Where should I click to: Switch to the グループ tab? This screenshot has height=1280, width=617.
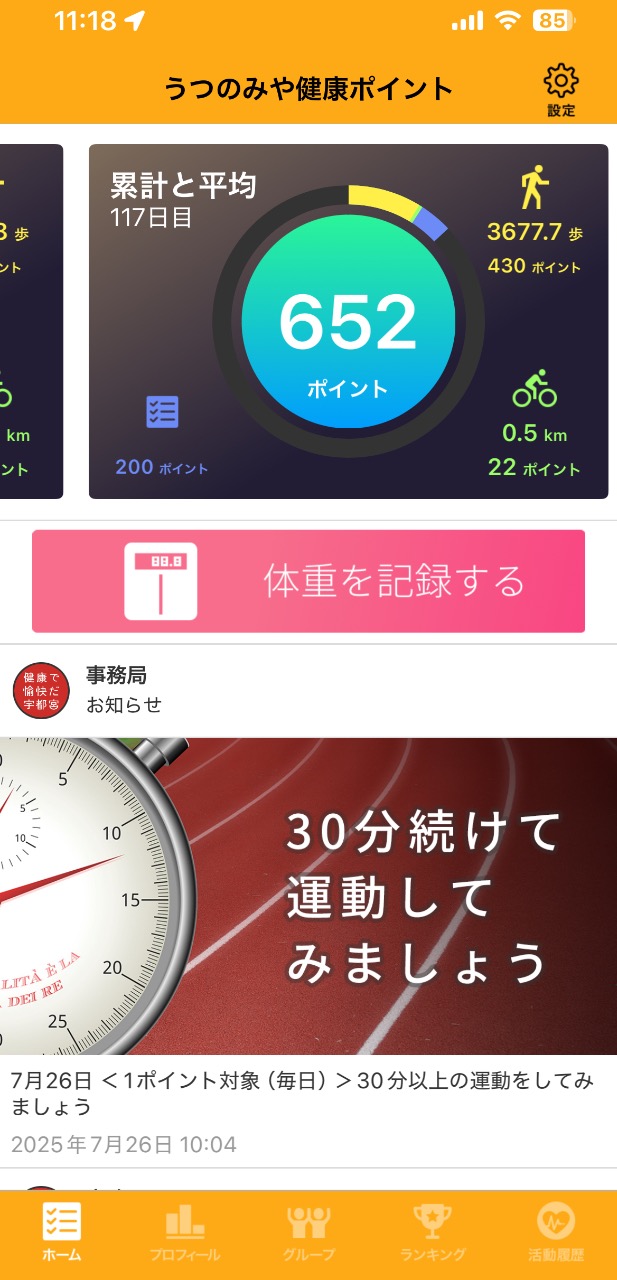308,1234
